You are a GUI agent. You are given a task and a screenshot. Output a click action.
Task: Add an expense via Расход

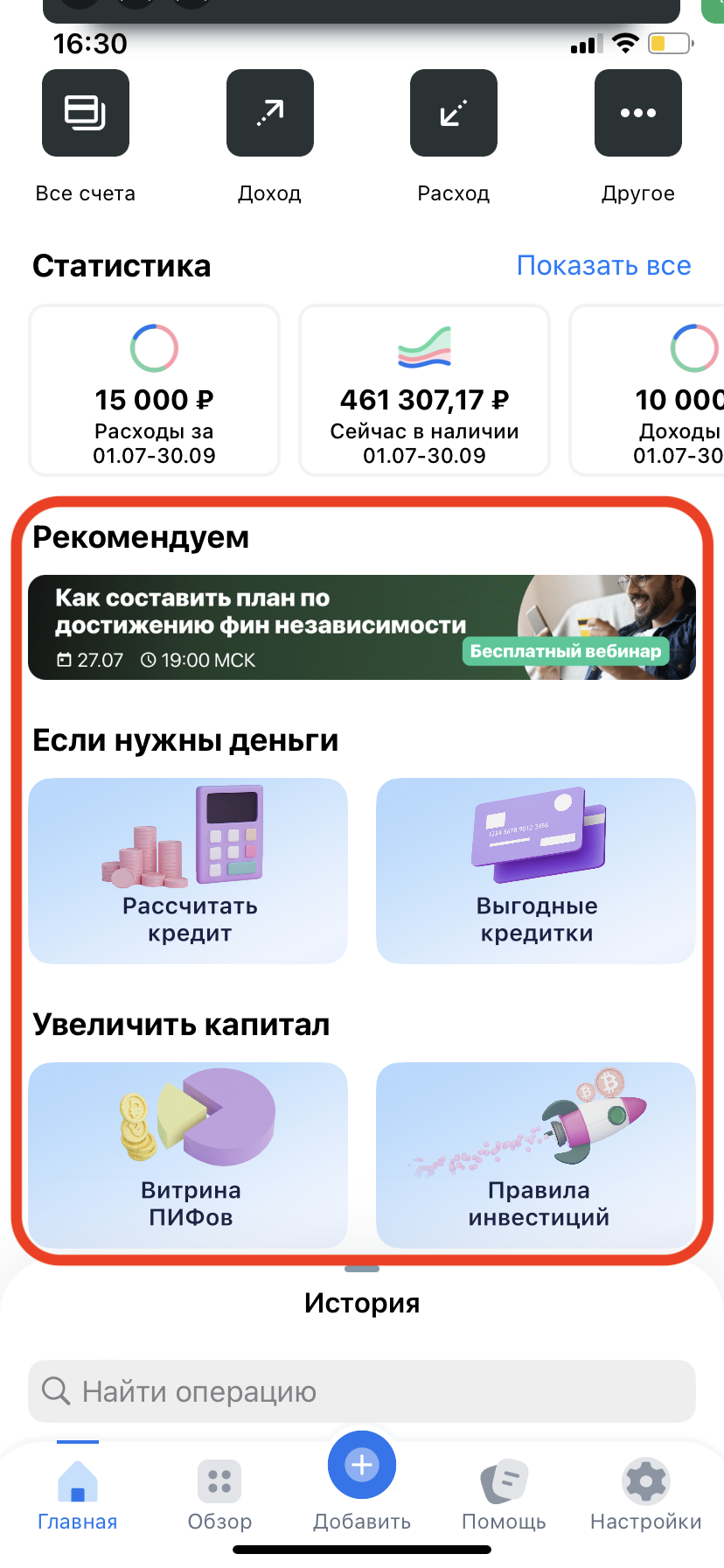coord(453,114)
